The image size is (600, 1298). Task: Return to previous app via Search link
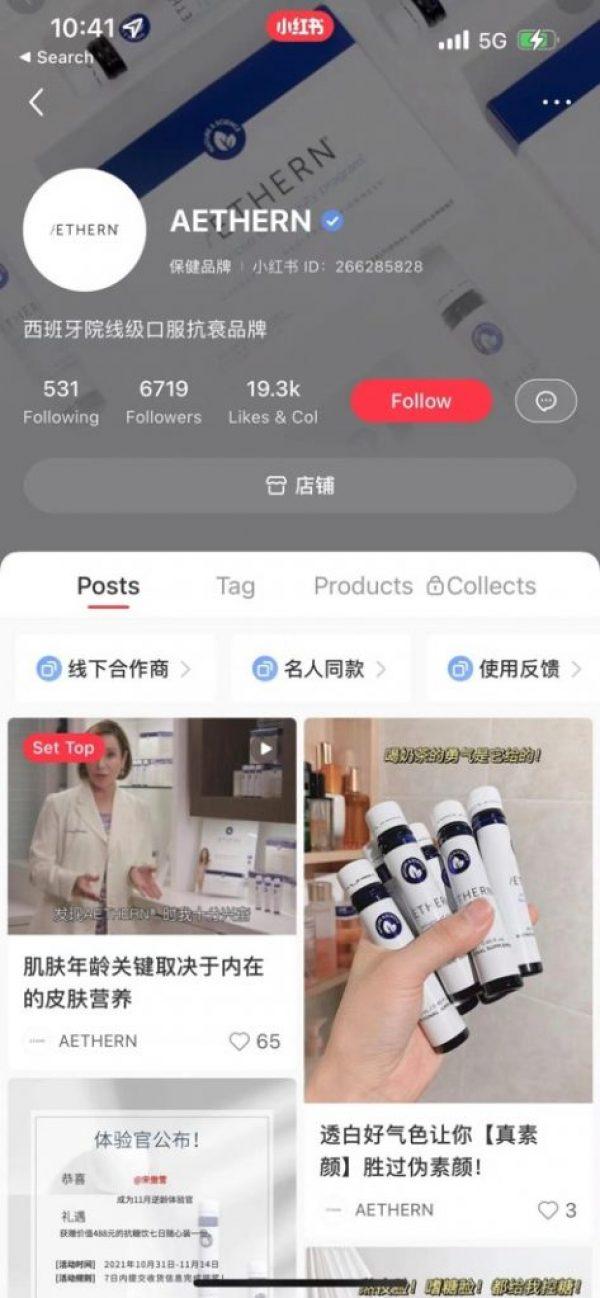coord(56,57)
